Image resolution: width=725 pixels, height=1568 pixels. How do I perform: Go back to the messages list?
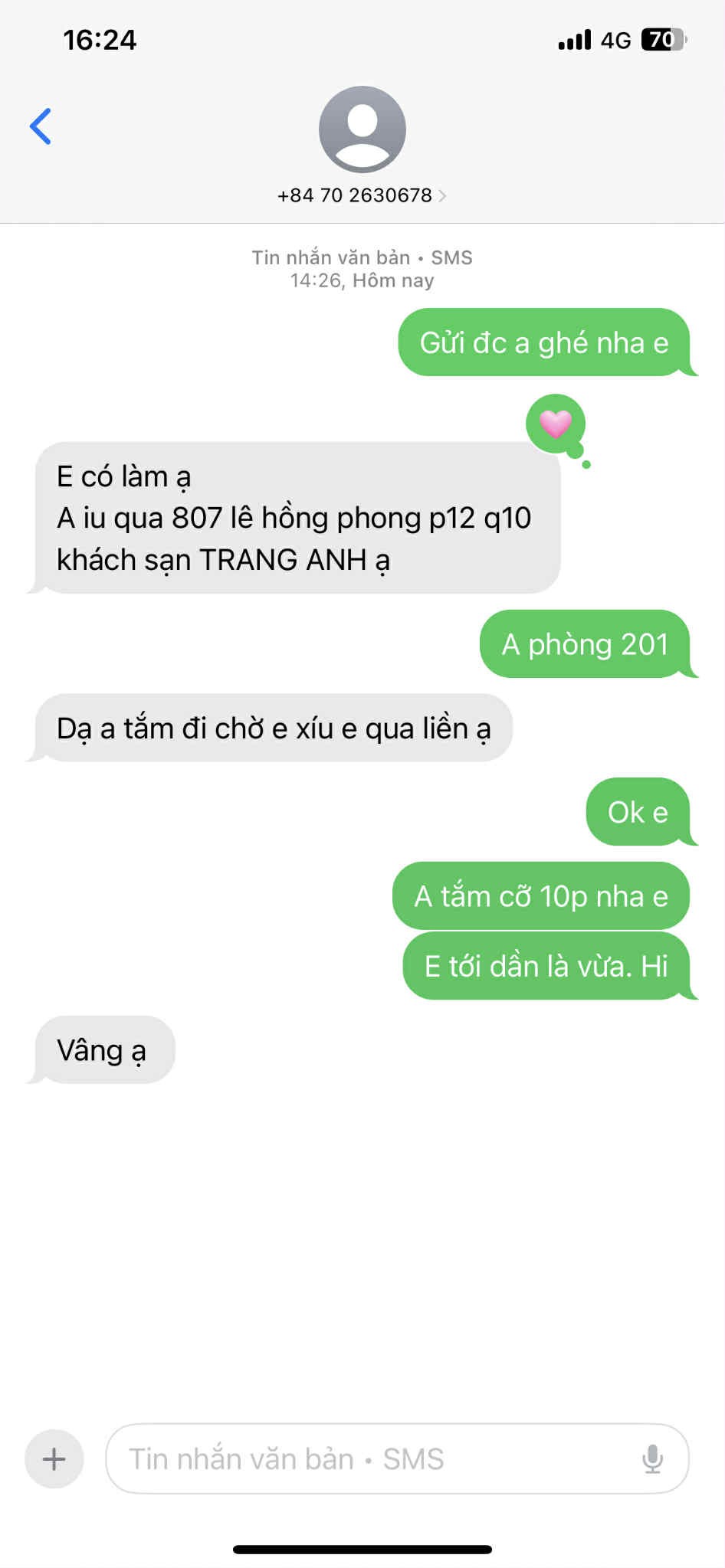41,126
